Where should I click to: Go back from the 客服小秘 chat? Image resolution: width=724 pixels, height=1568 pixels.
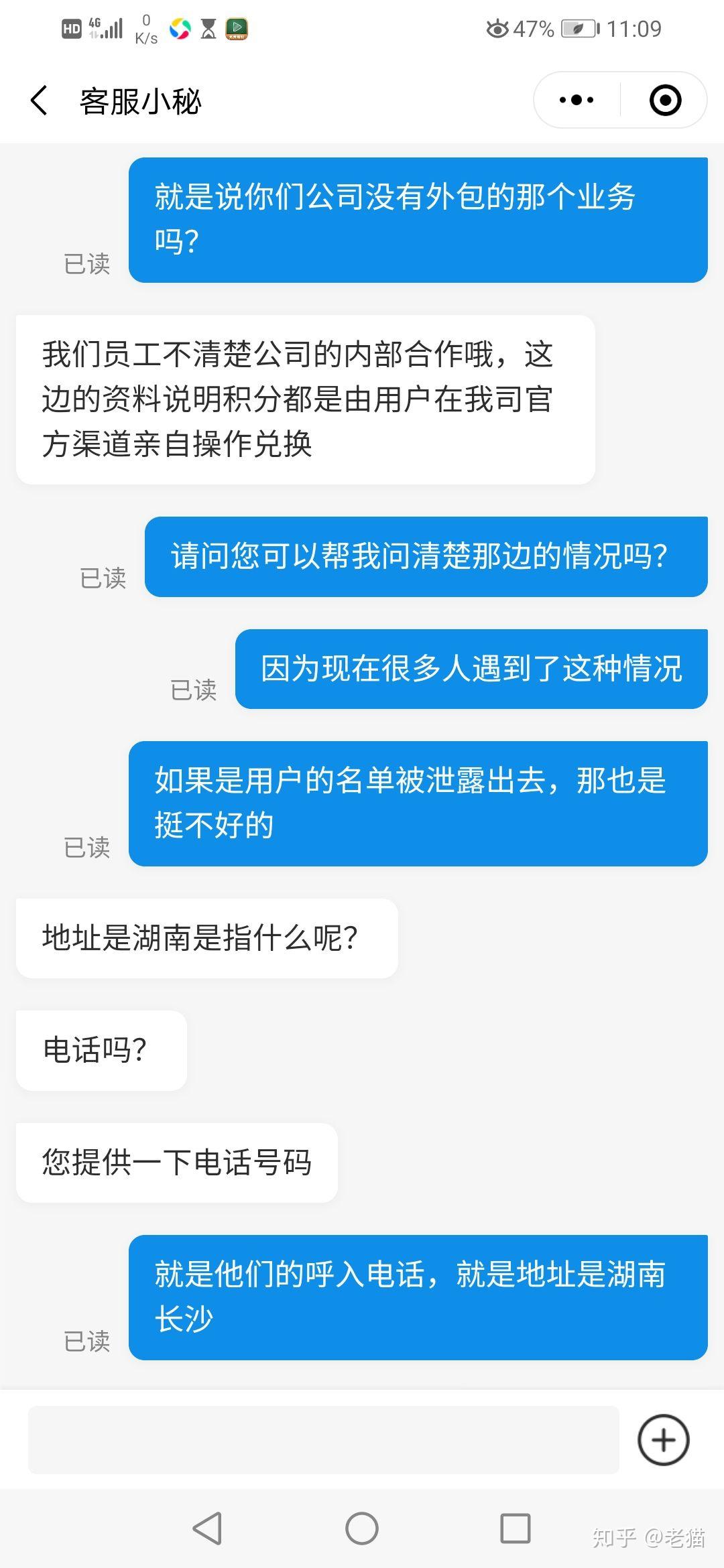coord(39,101)
